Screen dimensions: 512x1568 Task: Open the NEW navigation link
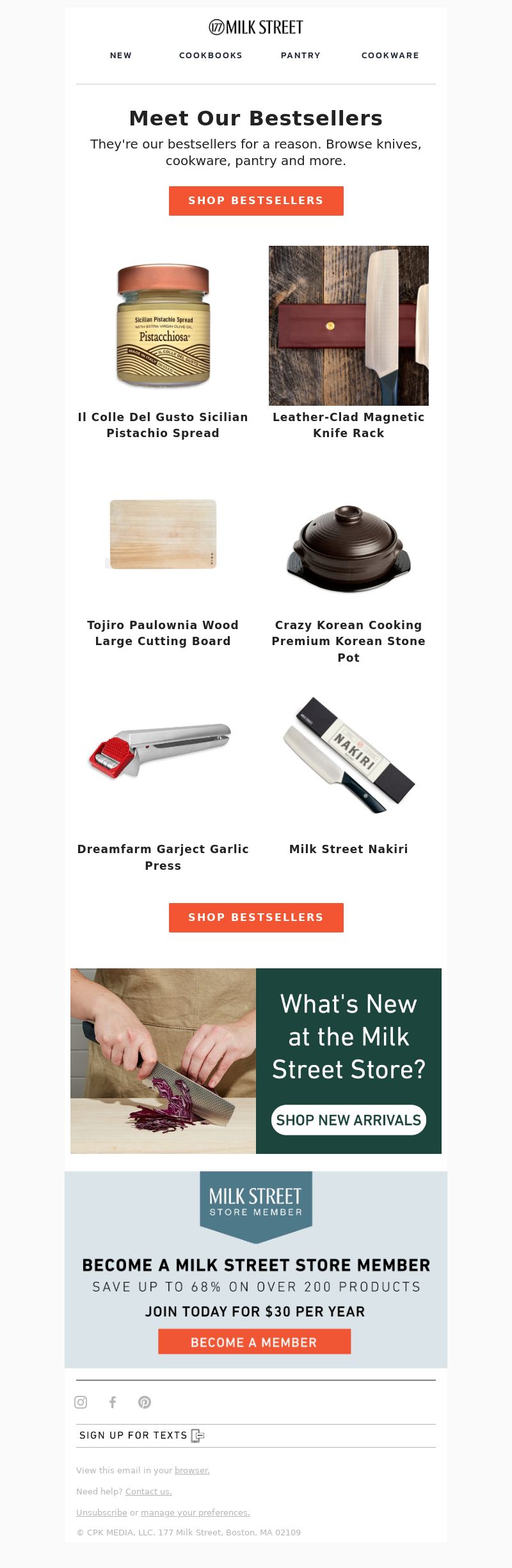[120, 56]
